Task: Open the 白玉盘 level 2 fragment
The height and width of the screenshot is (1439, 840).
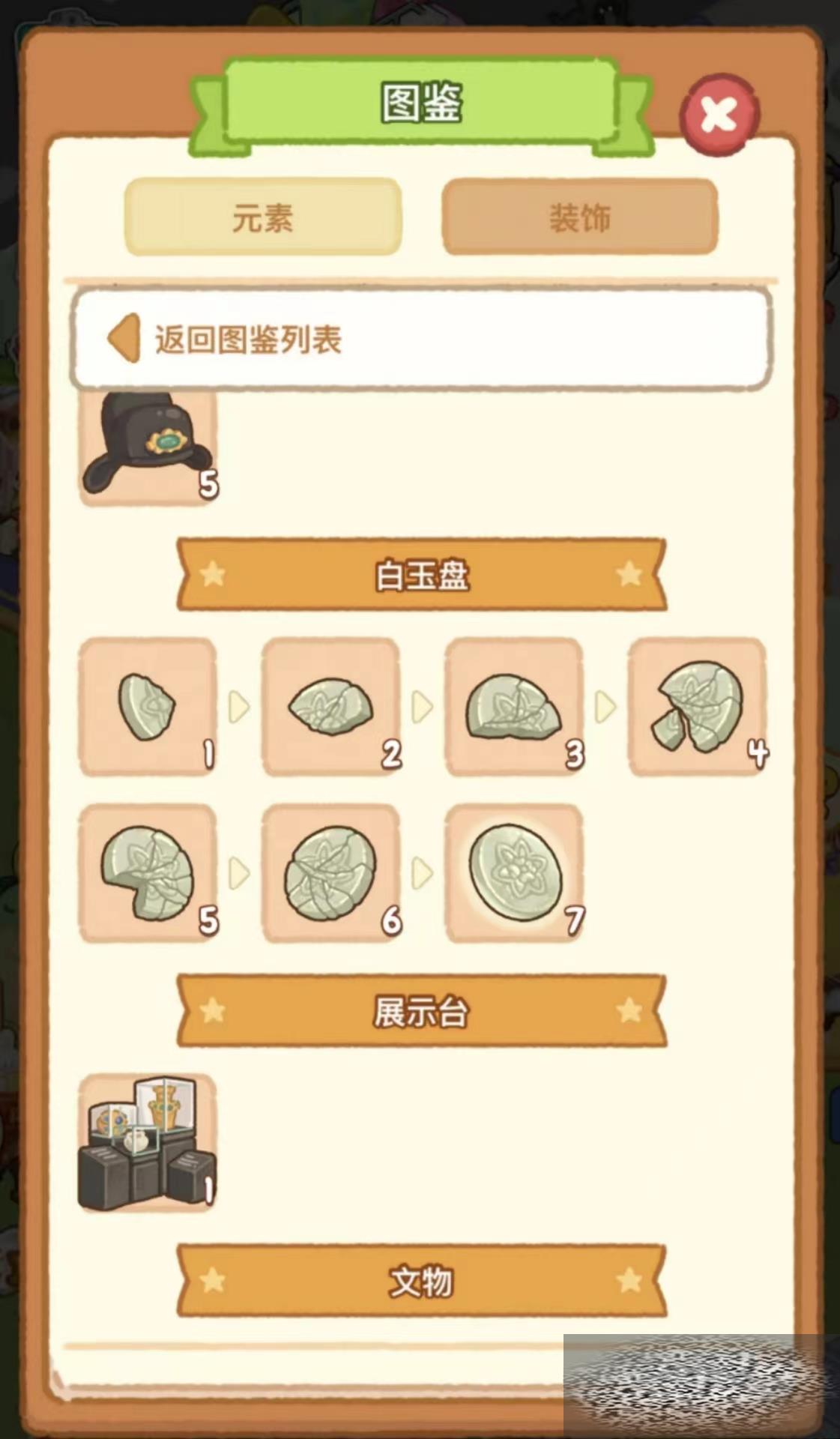Action: pos(330,706)
